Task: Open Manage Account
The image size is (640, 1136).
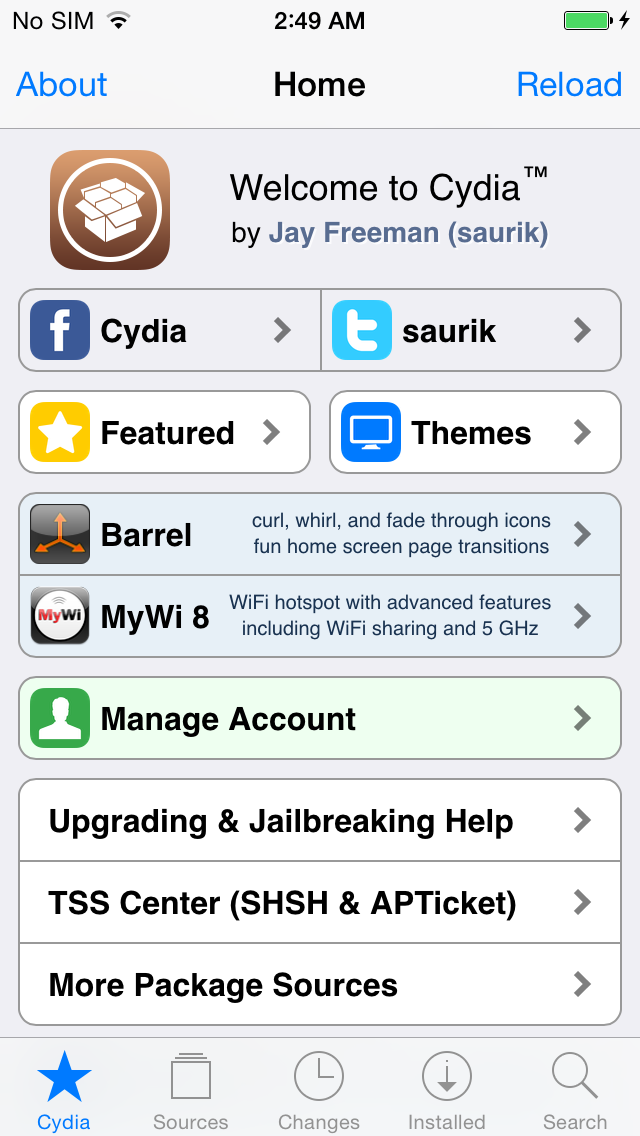Action: pyautogui.click(x=320, y=719)
